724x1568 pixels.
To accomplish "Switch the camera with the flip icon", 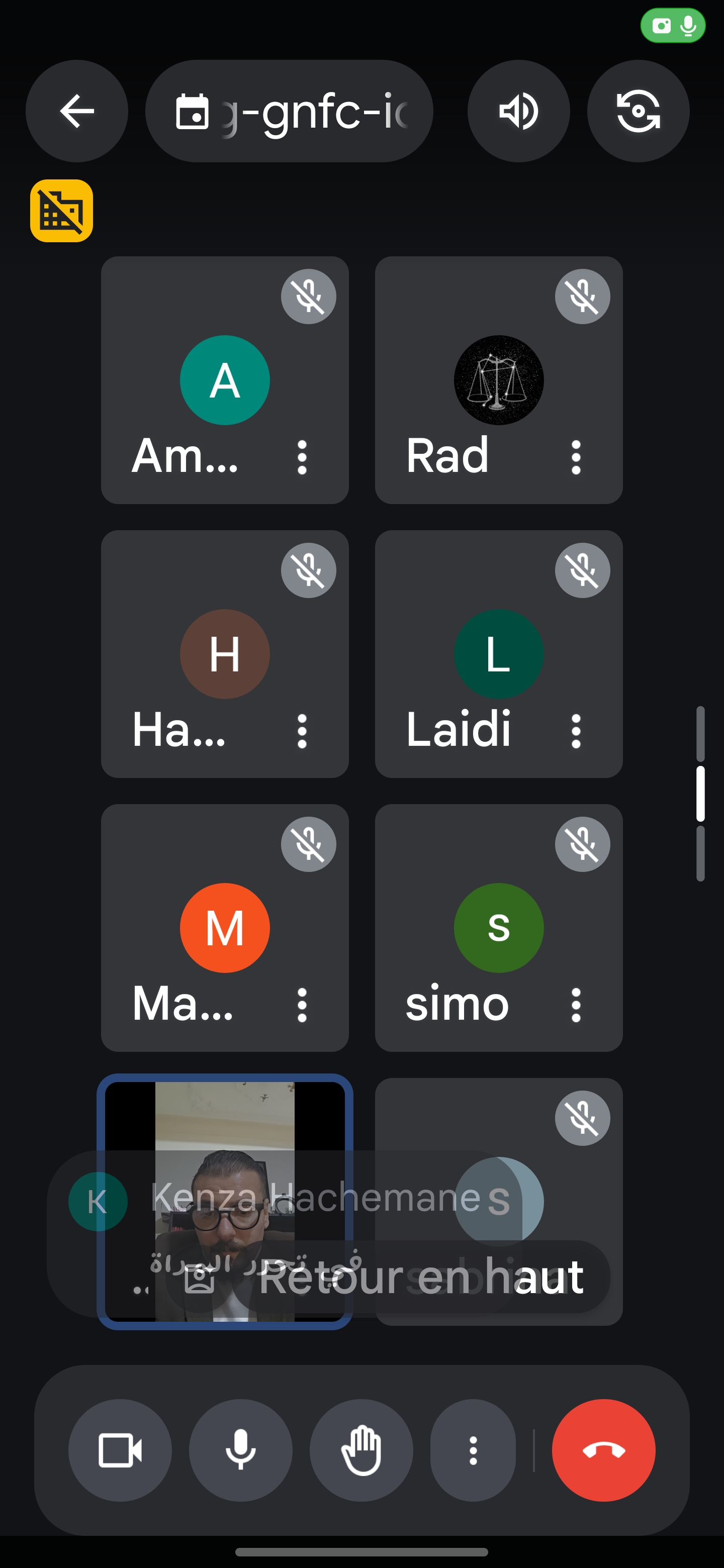I will pos(638,111).
